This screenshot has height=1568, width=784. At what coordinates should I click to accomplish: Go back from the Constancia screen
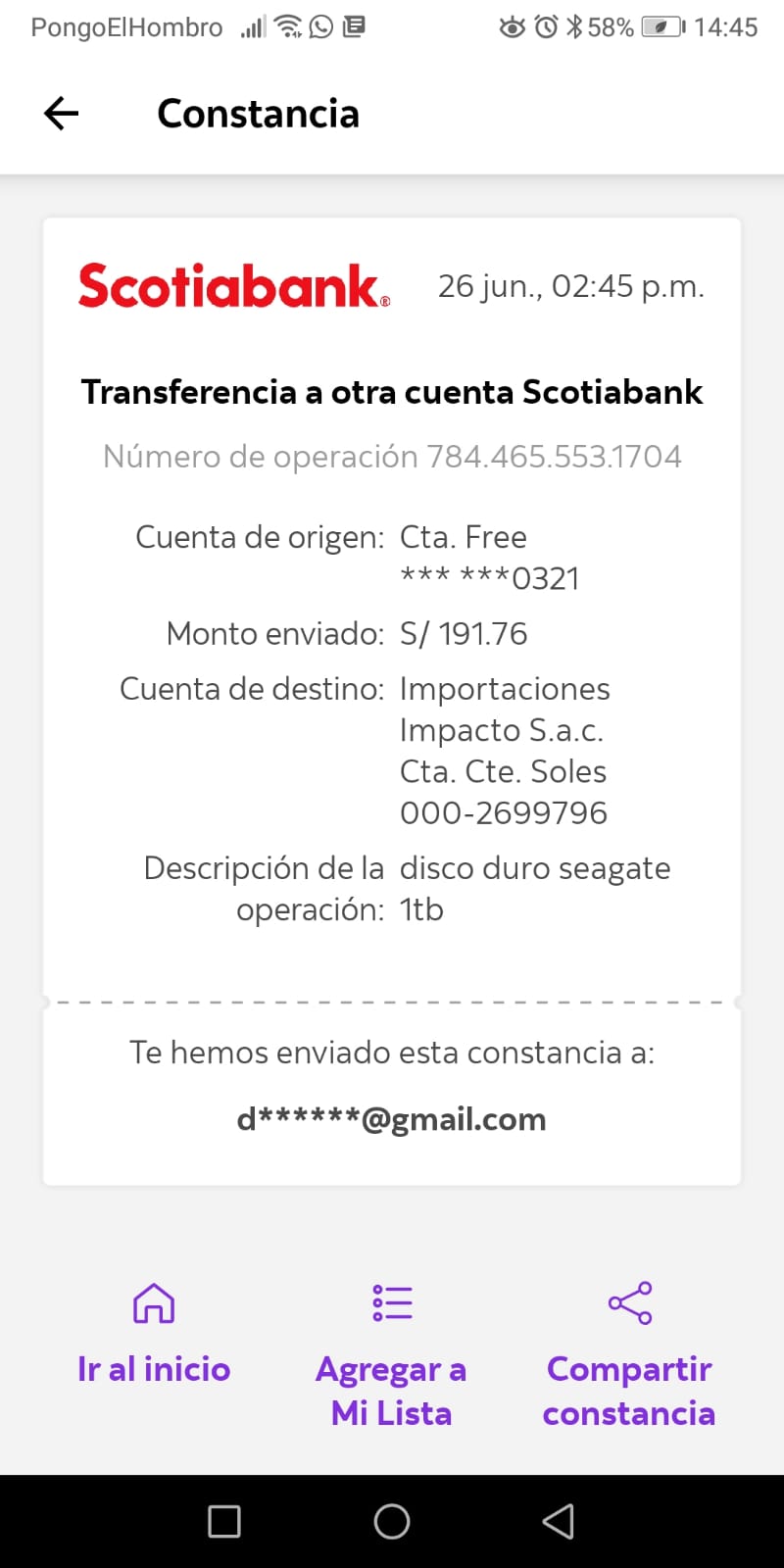(x=61, y=114)
